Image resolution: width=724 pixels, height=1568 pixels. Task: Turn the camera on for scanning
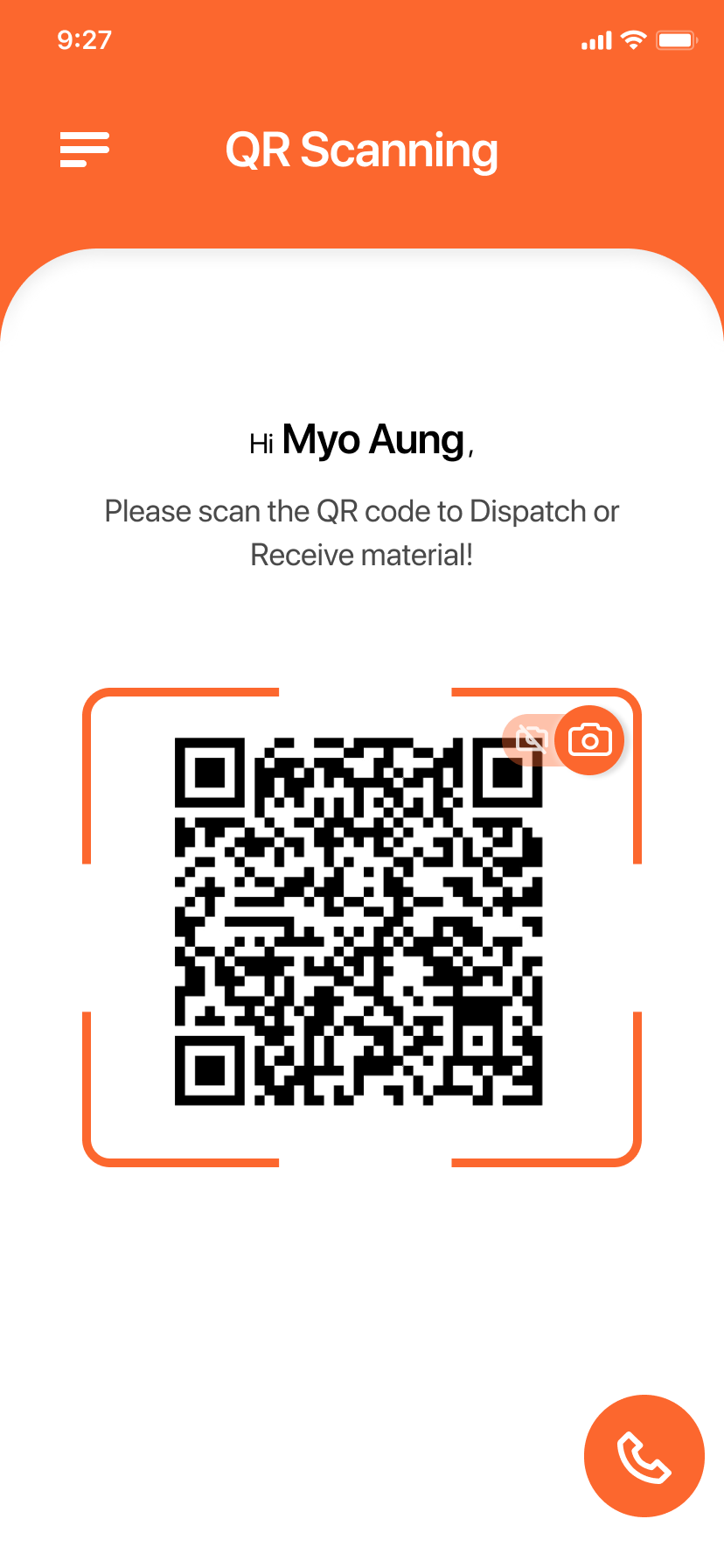(x=589, y=740)
